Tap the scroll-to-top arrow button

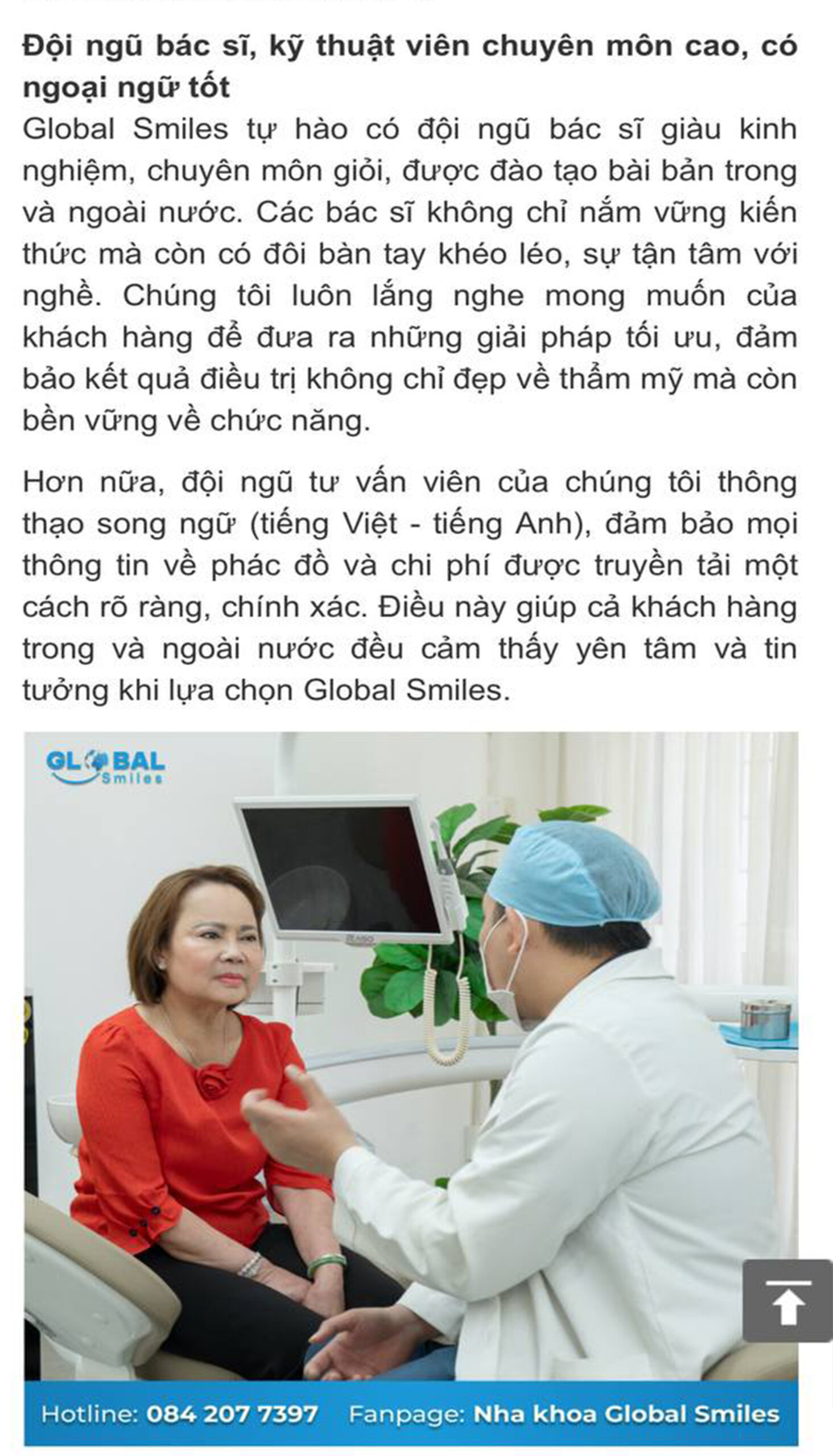787,1301
